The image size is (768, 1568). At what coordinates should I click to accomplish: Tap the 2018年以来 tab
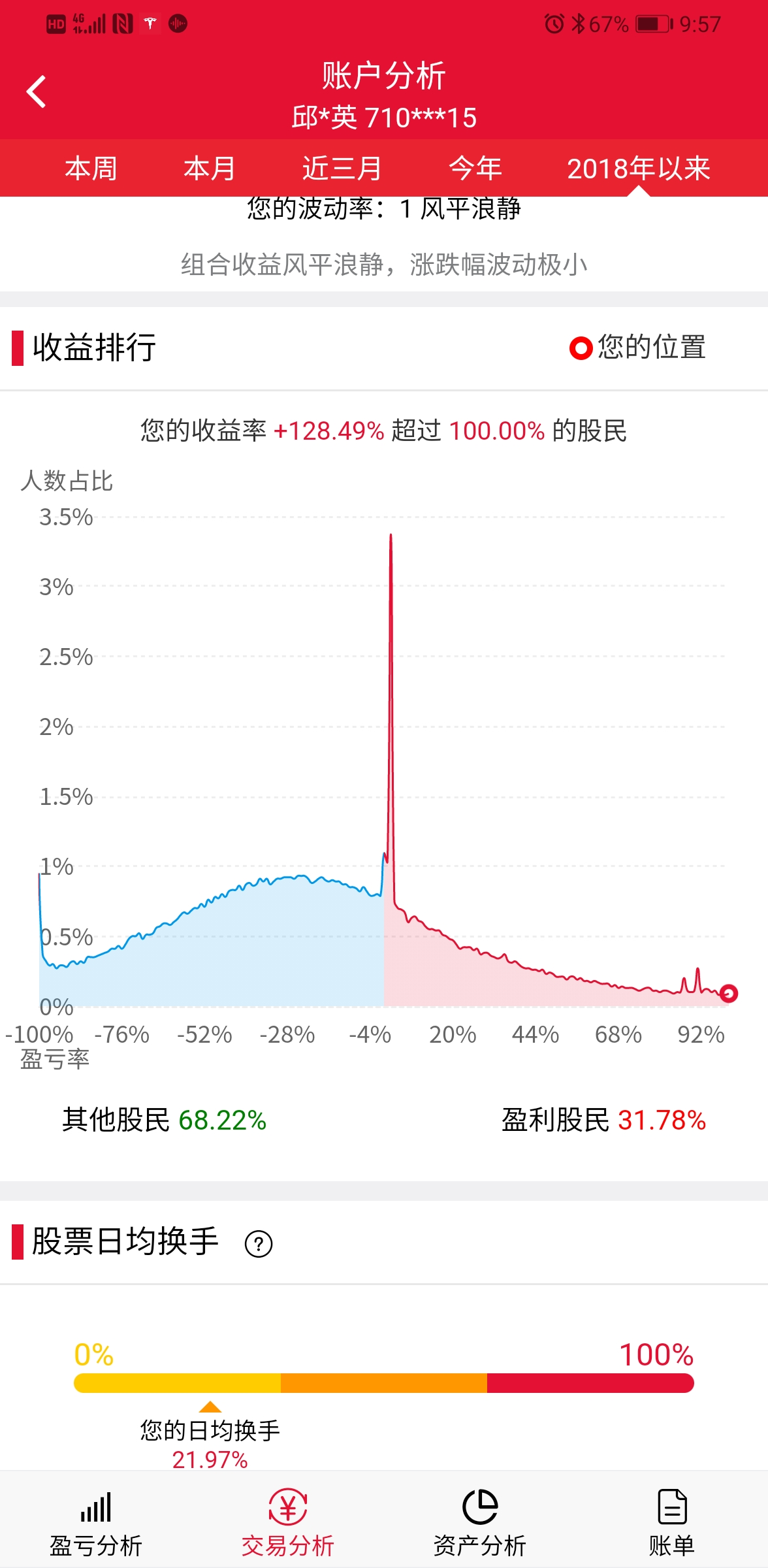(x=639, y=169)
